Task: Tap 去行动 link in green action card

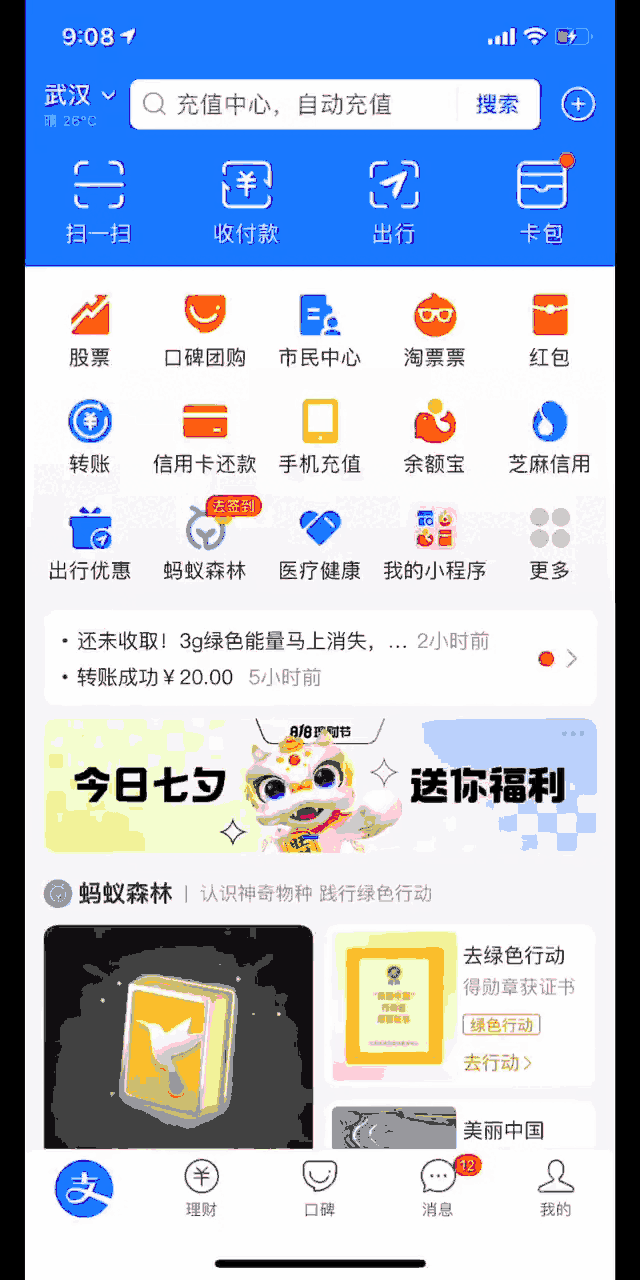Action: 497,1062
